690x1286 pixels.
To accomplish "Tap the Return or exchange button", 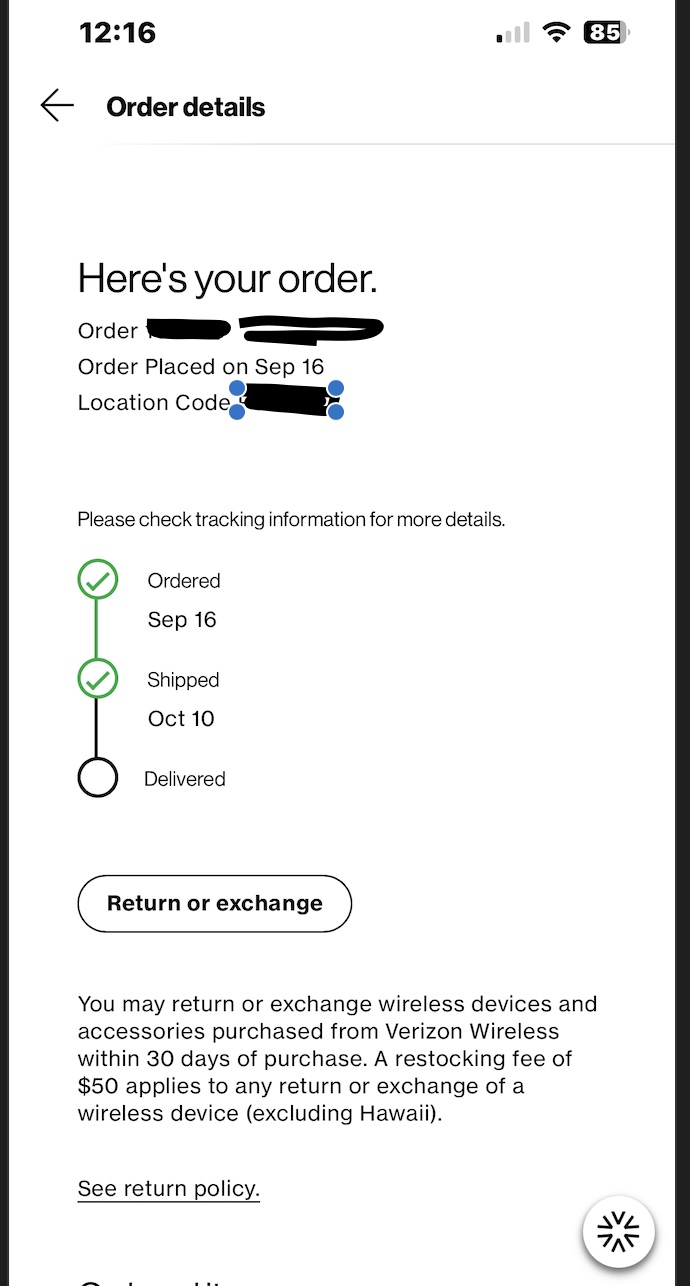I will coord(215,904).
